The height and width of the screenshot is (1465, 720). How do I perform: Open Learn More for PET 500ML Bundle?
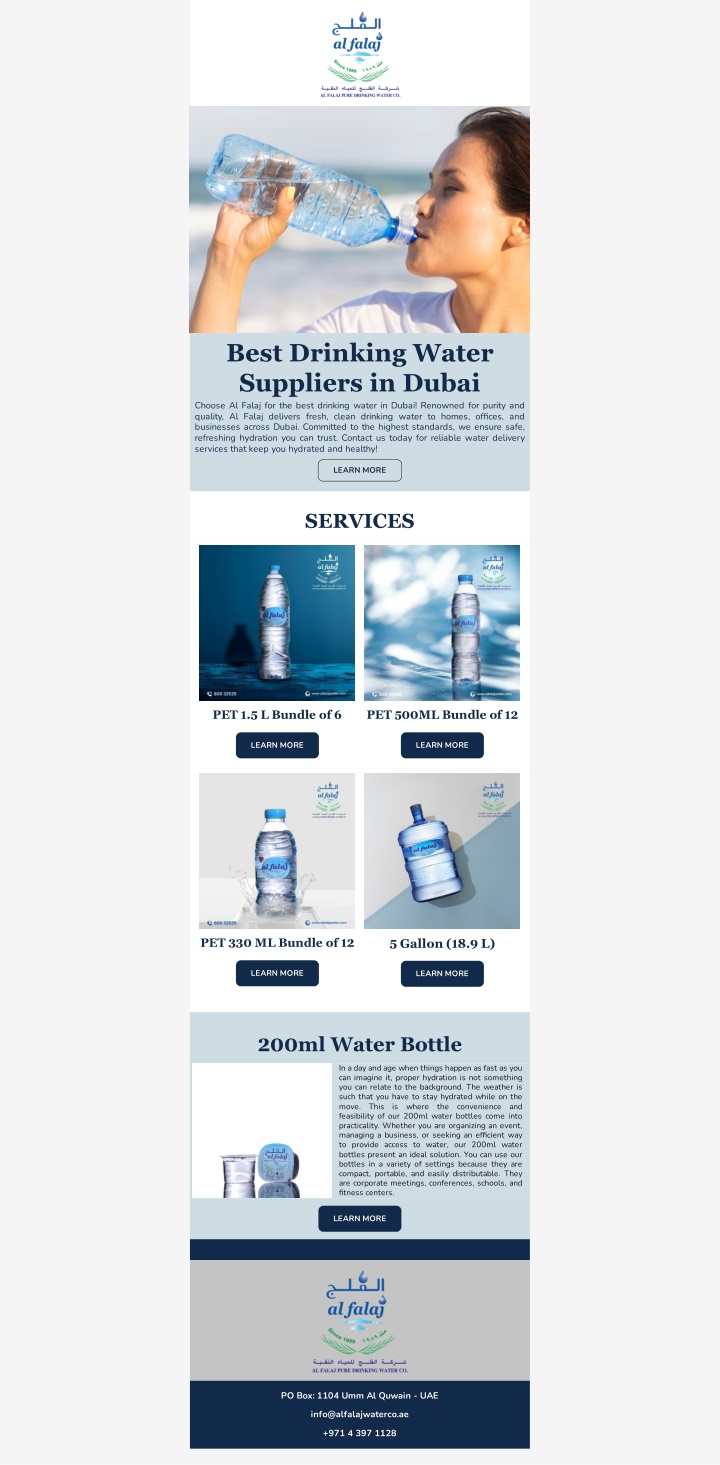coord(442,745)
